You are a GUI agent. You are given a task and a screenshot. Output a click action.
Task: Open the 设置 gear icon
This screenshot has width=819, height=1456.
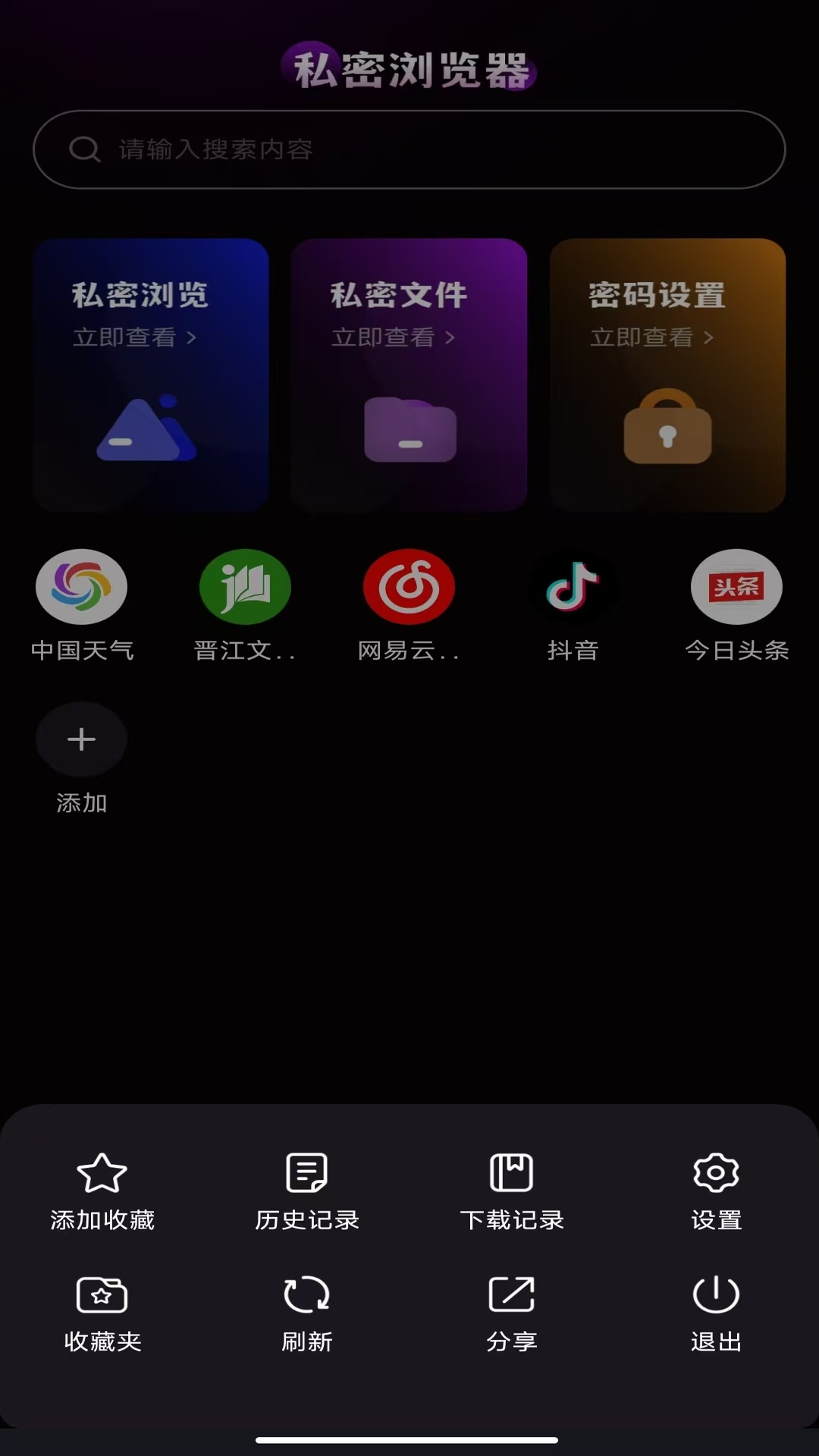[x=715, y=1173]
